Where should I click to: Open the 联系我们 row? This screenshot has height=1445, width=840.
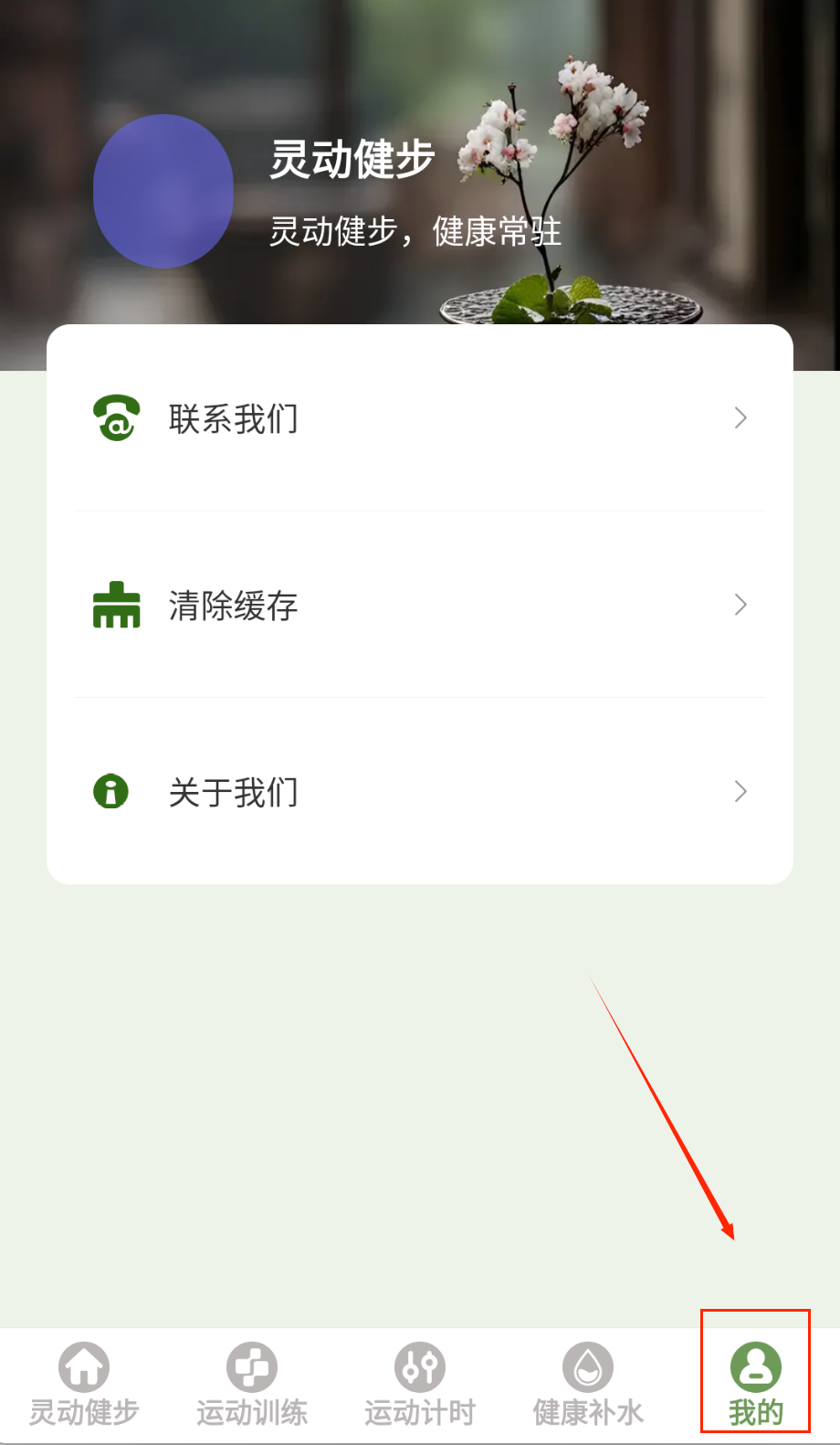click(419, 418)
